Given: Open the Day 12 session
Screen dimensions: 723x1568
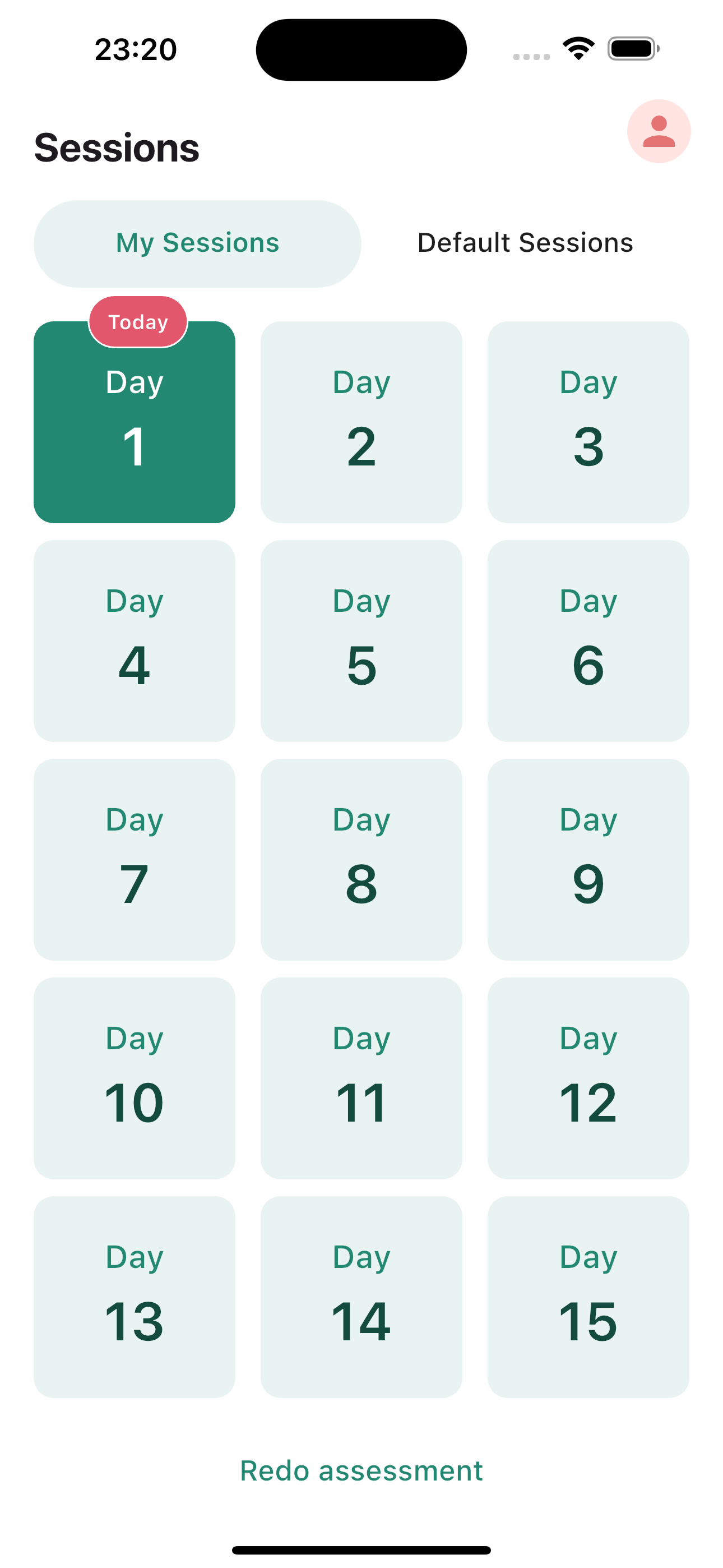Looking at the screenshot, I should click(588, 1078).
